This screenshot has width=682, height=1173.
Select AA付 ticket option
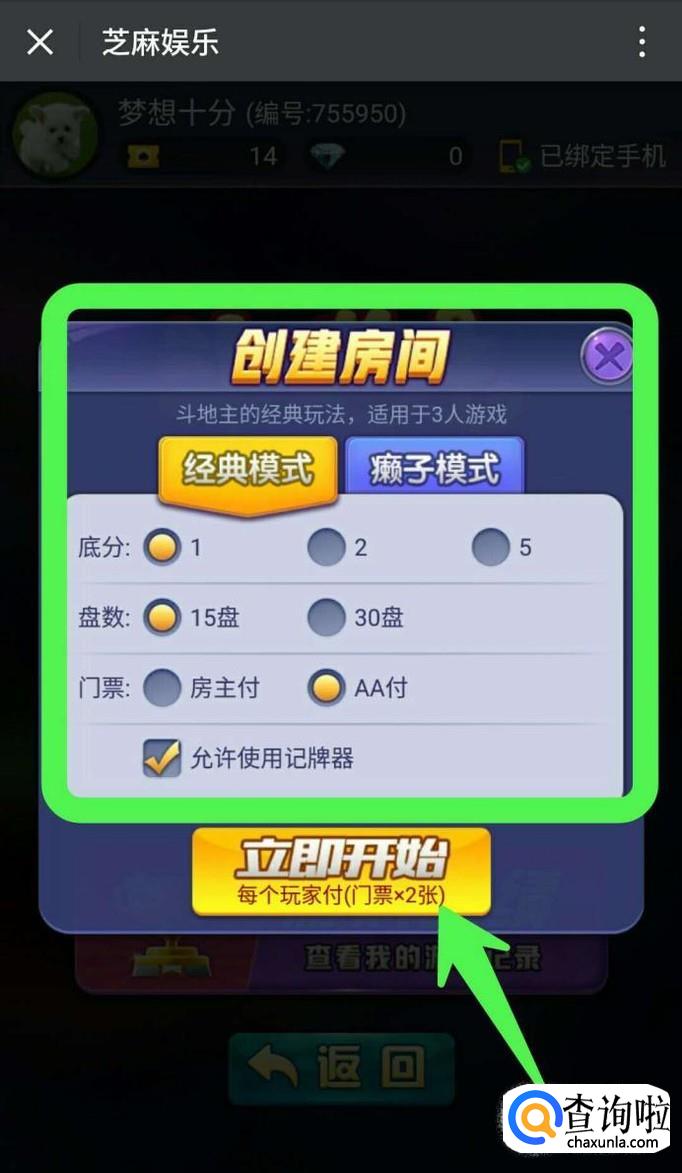(x=326, y=688)
